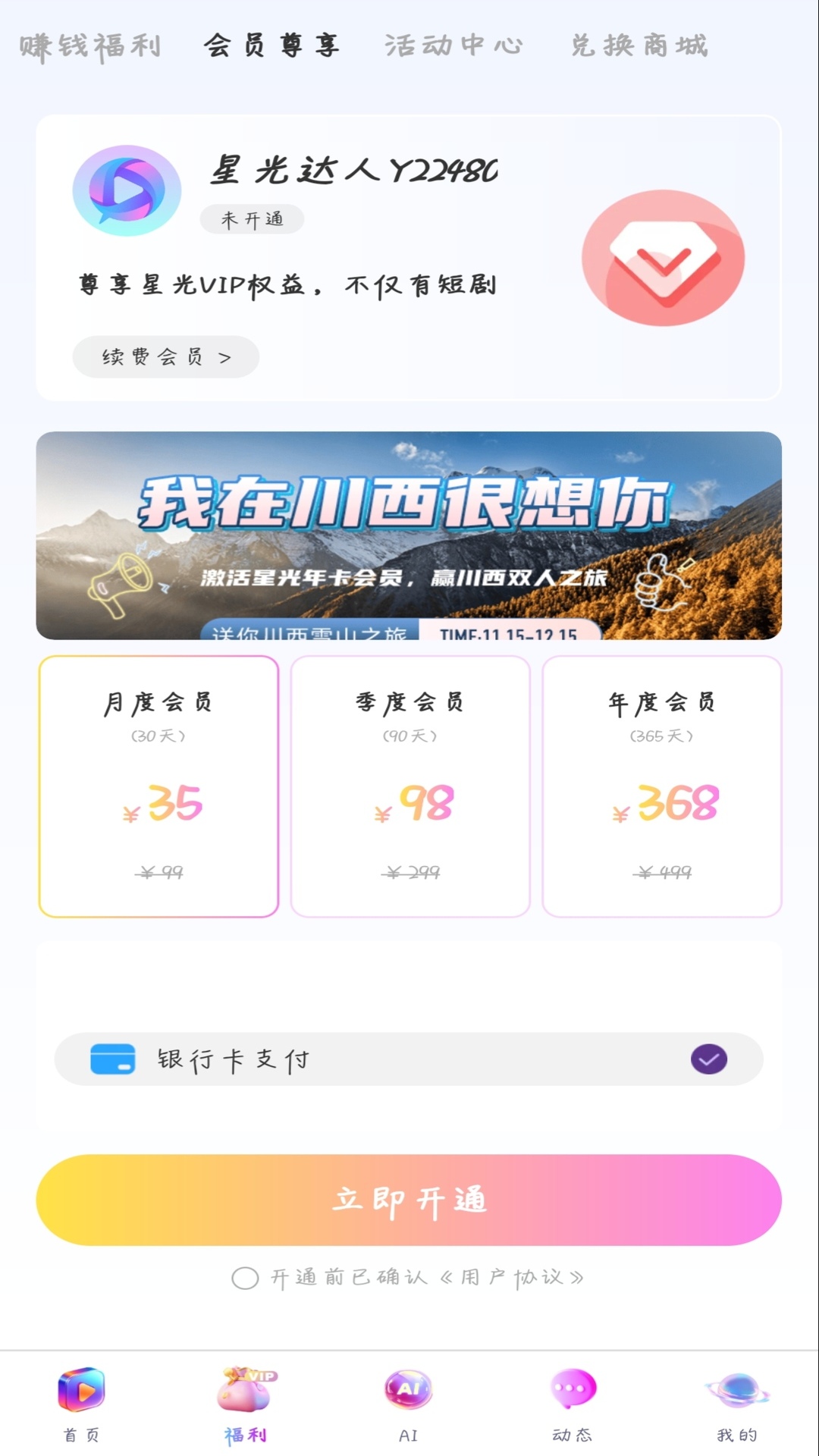Switch to the 活动中心 tab
Viewport: 819px width, 1456px height.
click(453, 45)
